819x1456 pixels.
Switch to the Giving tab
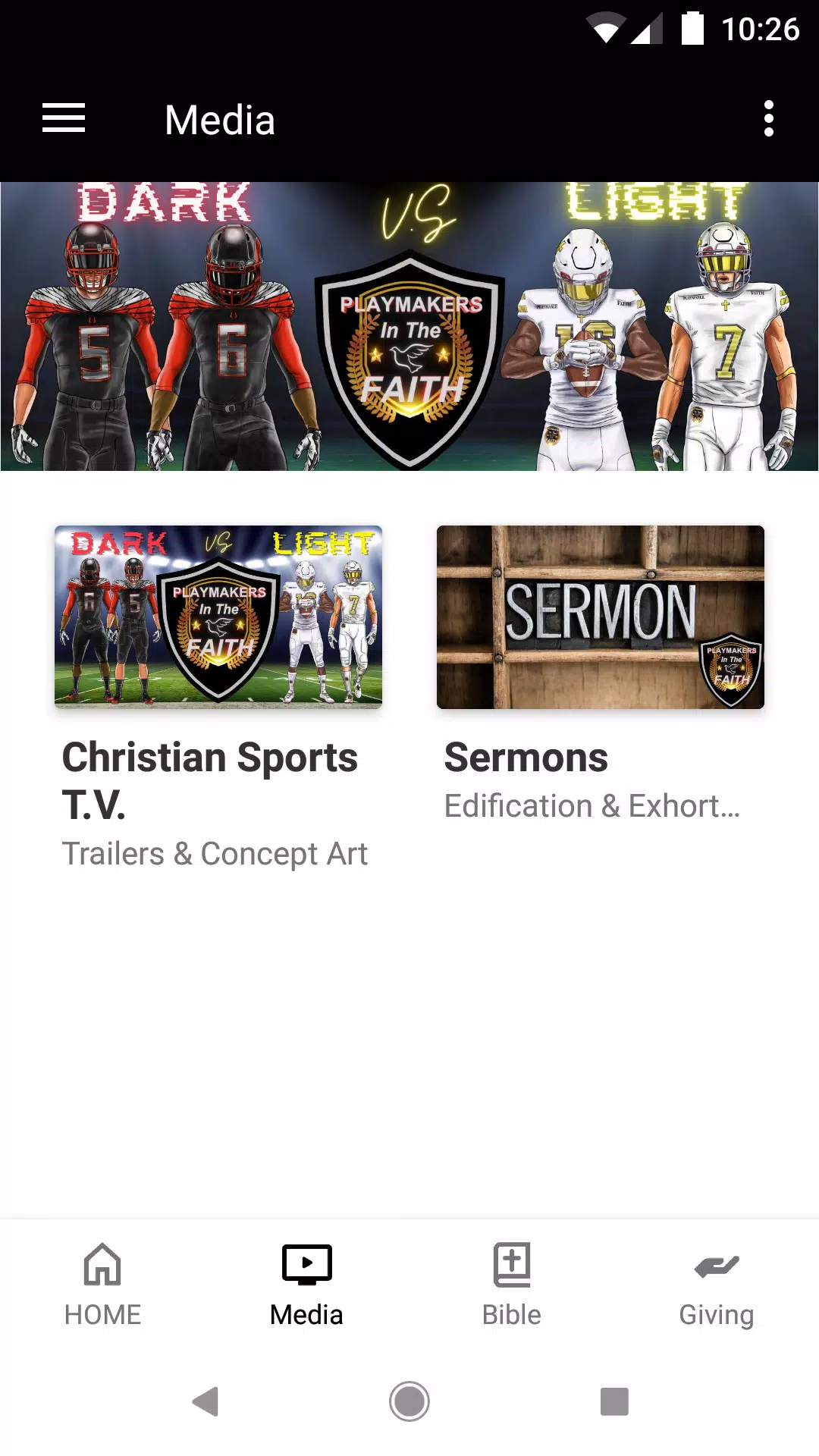(x=717, y=1285)
